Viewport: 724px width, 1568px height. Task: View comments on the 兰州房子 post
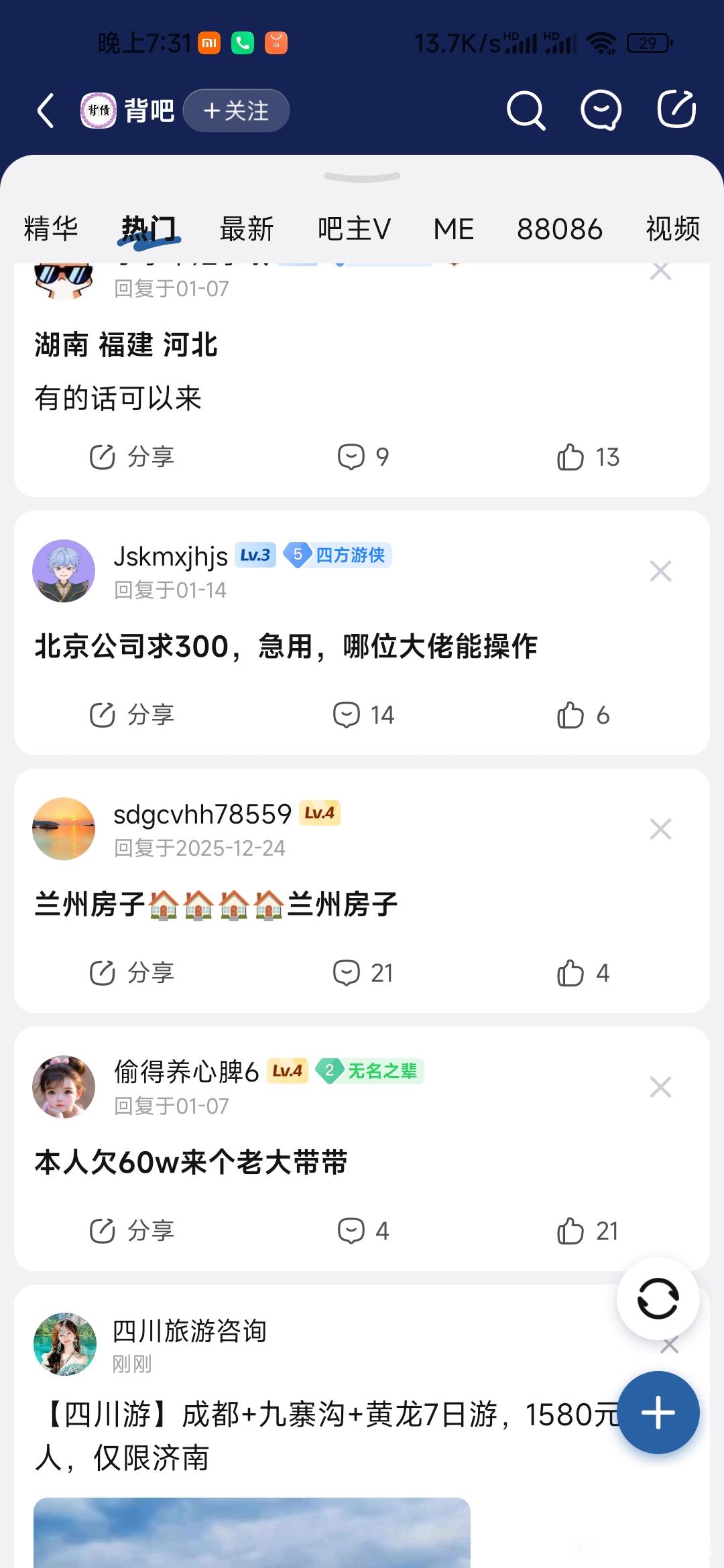[x=363, y=973]
